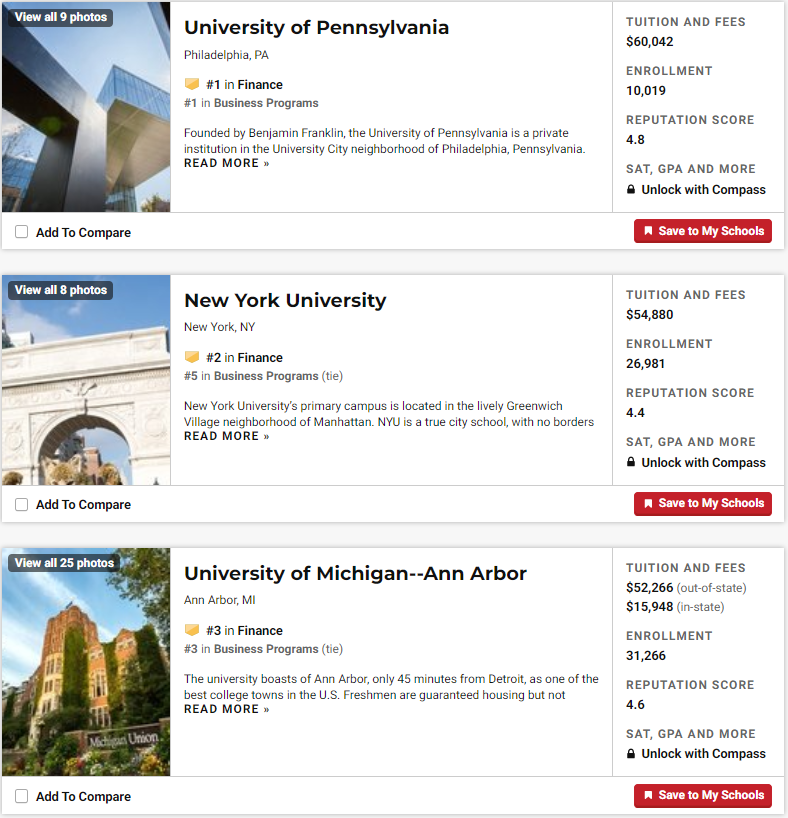Open University of Pennsylvania title link

(x=316, y=28)
